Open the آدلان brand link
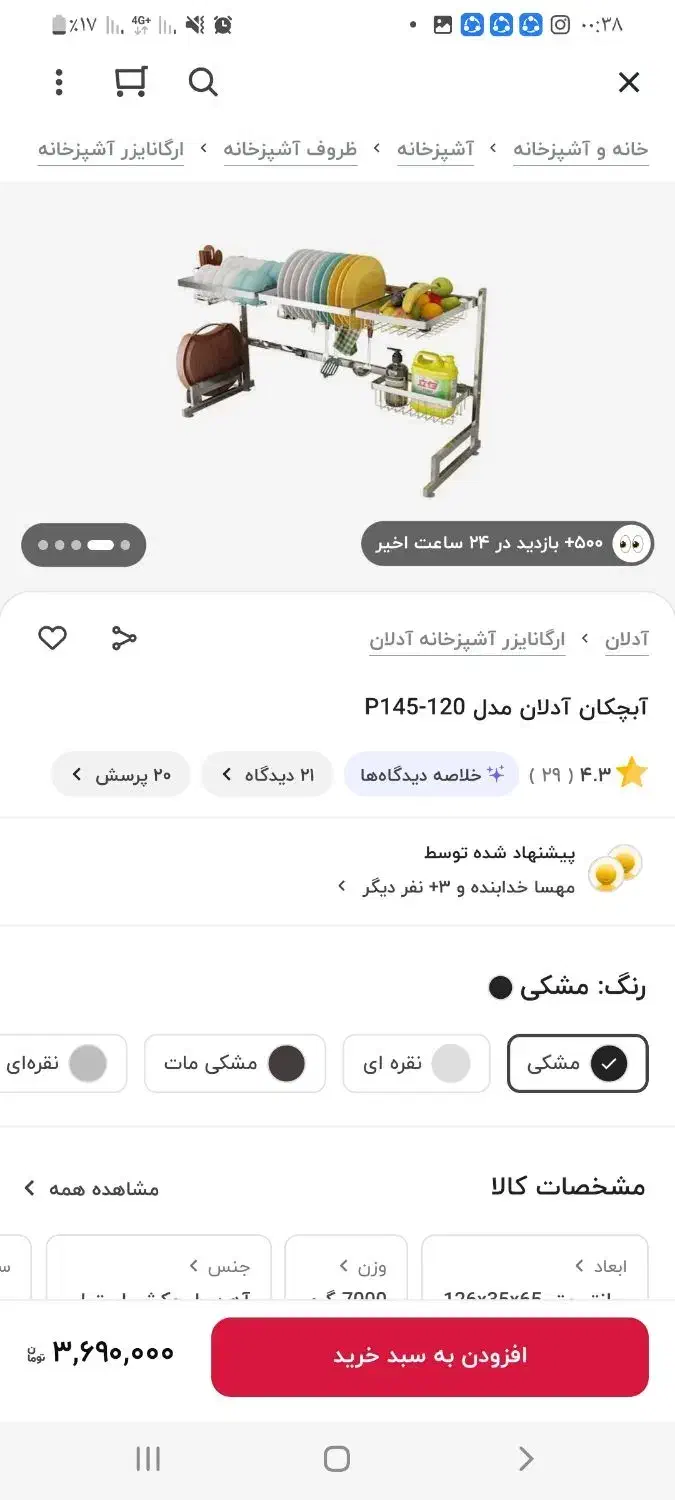The height and width of the screenshot is (1500, 675). point(626,639)
